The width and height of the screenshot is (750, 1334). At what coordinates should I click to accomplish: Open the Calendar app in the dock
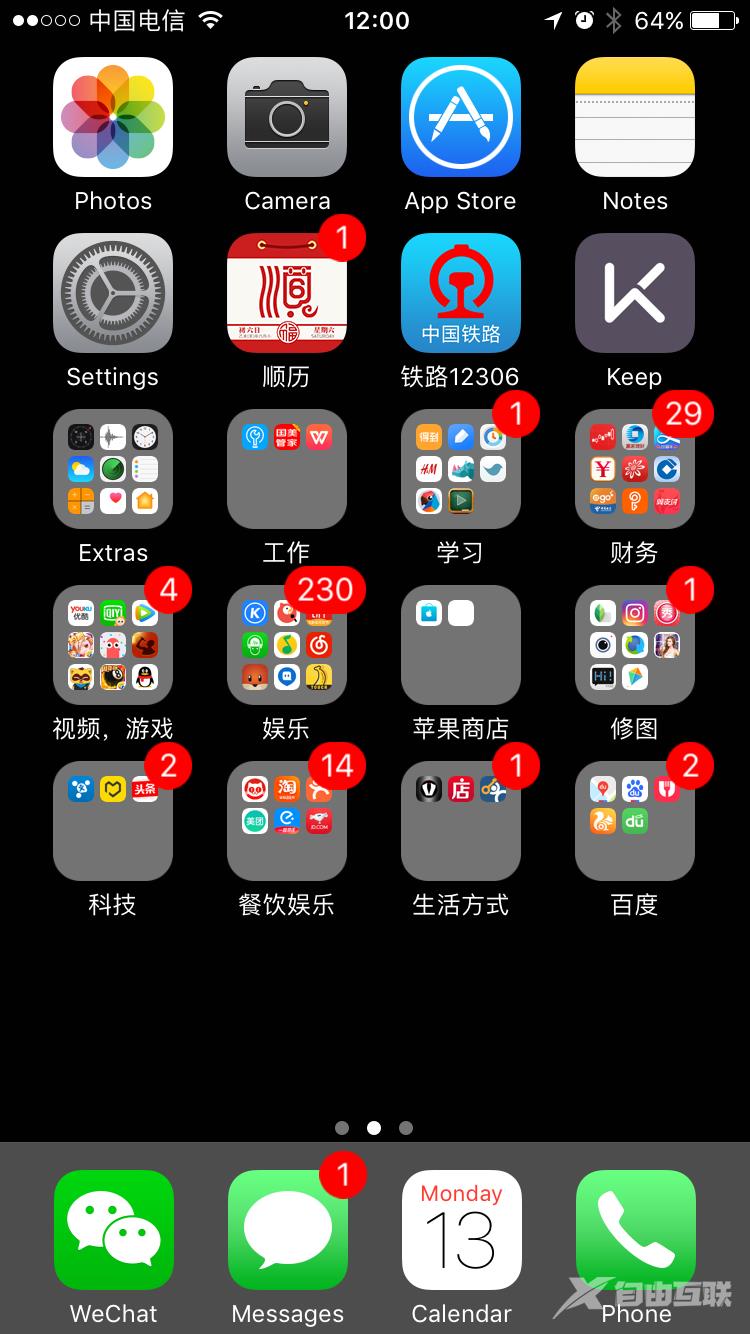(x=462, y=1230)
